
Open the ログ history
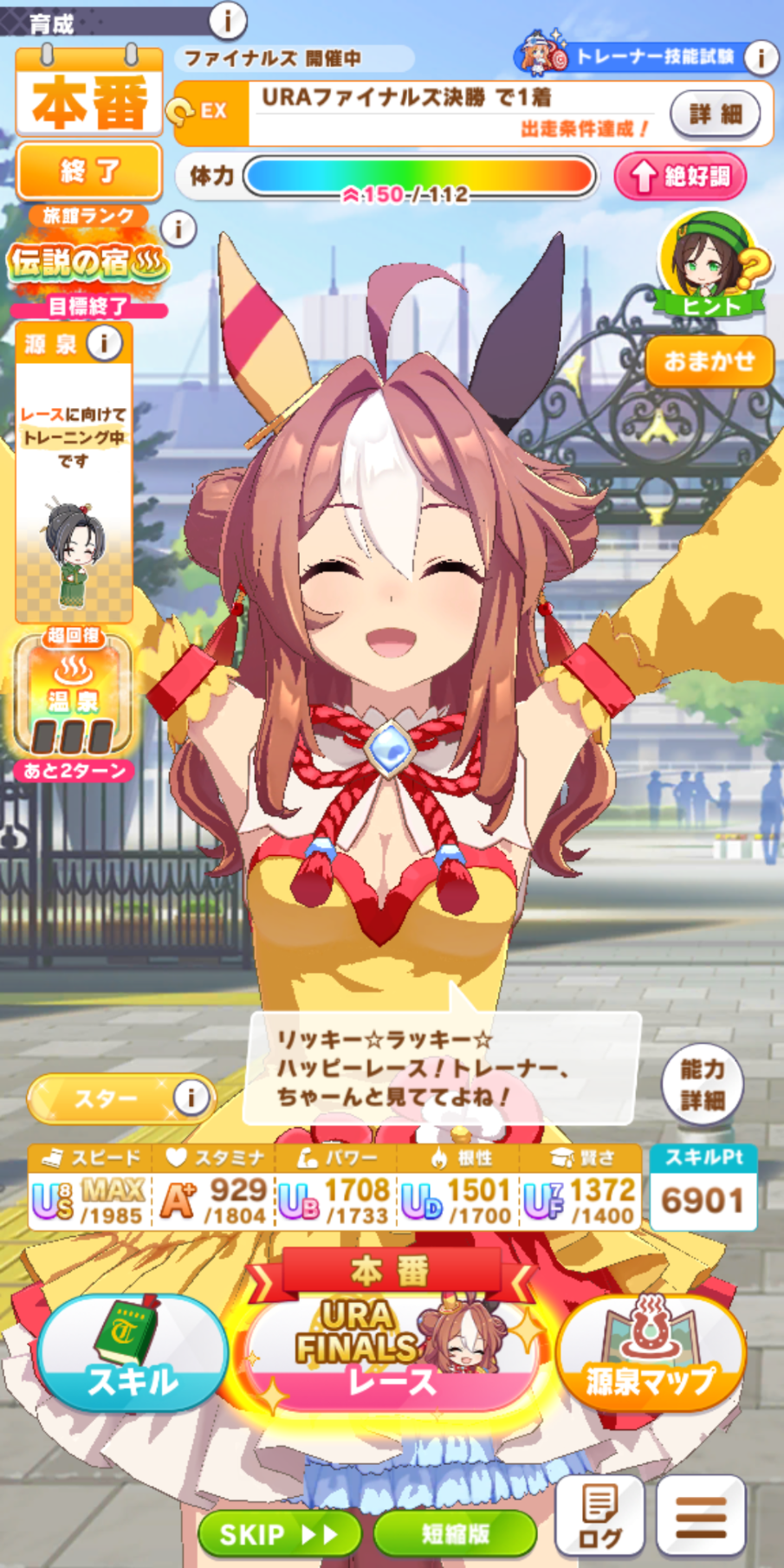[x=599, y=1515]
